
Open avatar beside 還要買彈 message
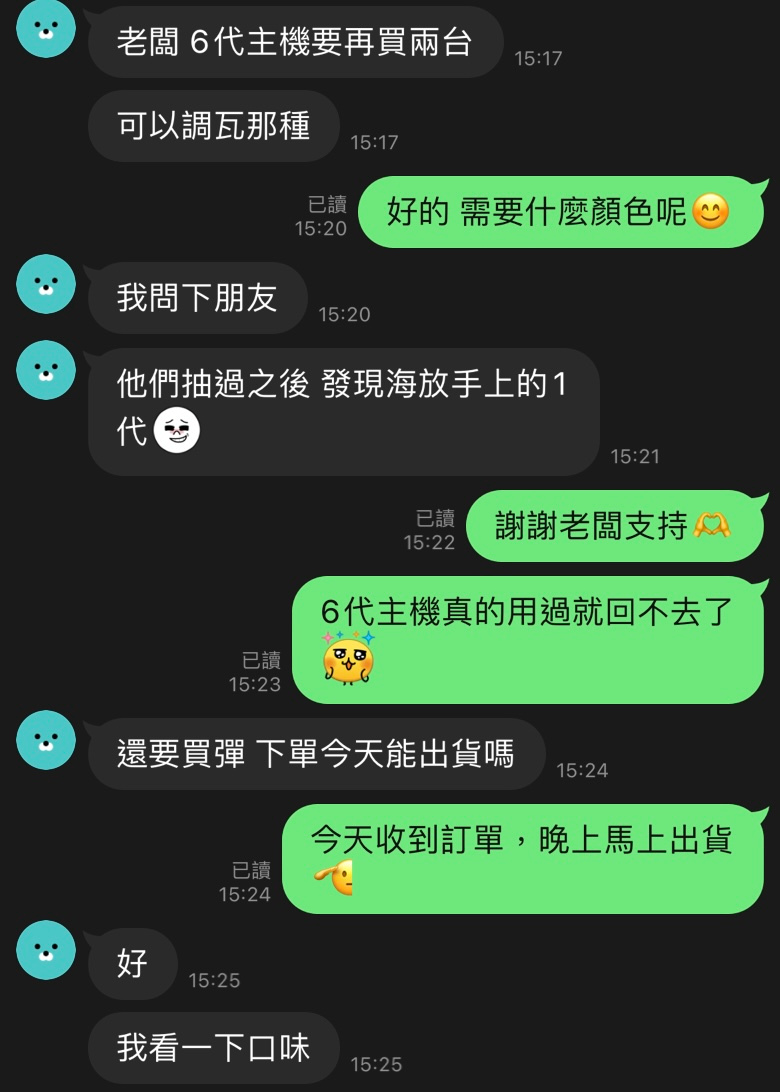coord(46,740)
